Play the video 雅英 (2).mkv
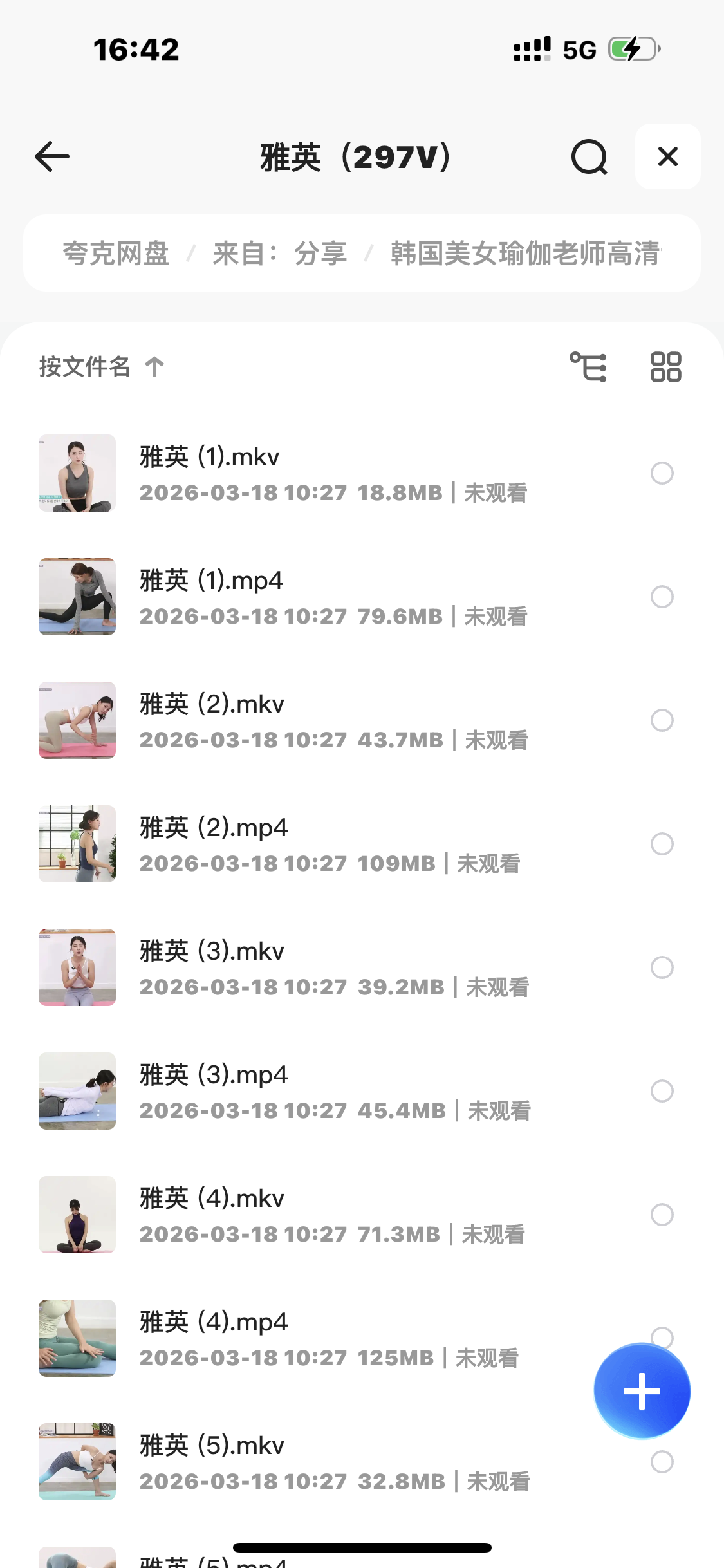724x1568 pixels. [x=212, y=705]
